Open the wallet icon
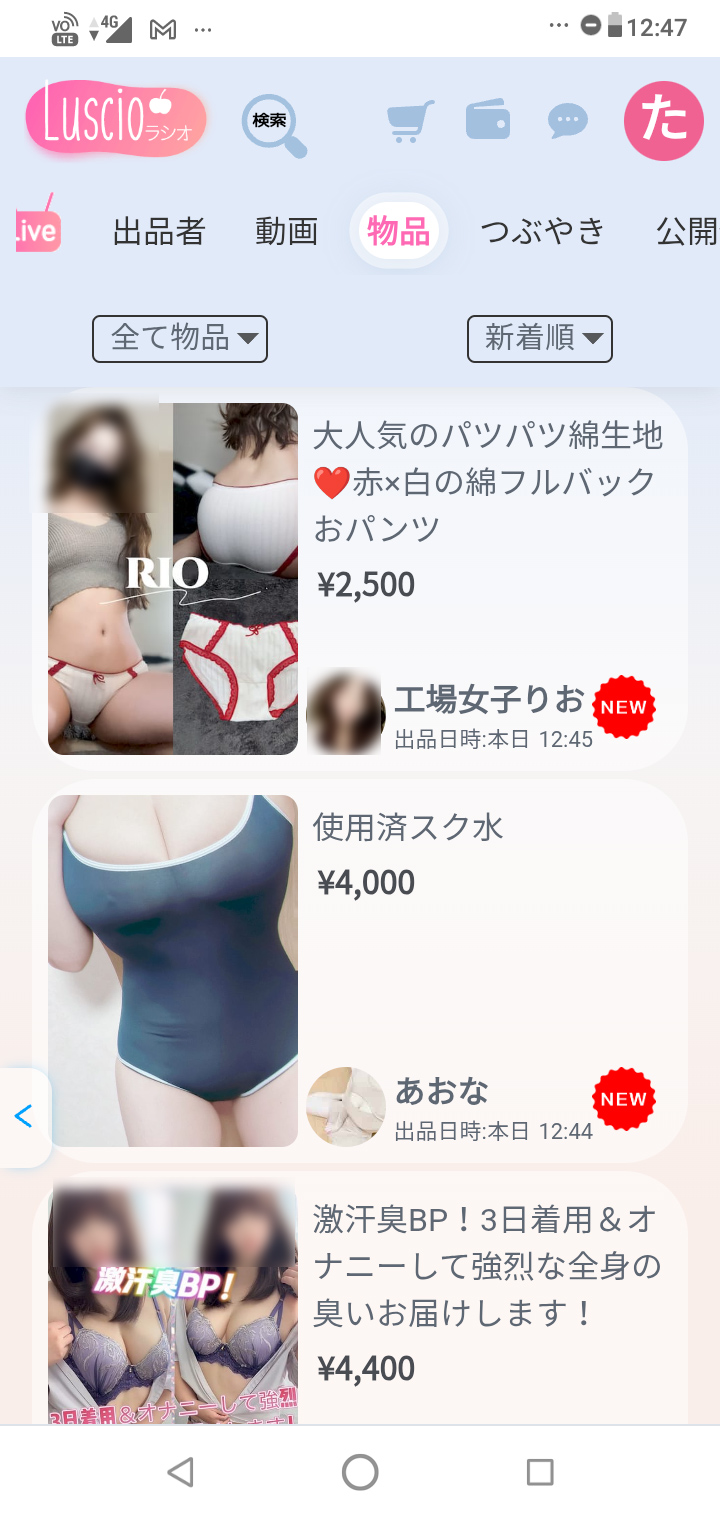Image resolution: width=720 pixels, height=1520 pixels. coord(488,121)
